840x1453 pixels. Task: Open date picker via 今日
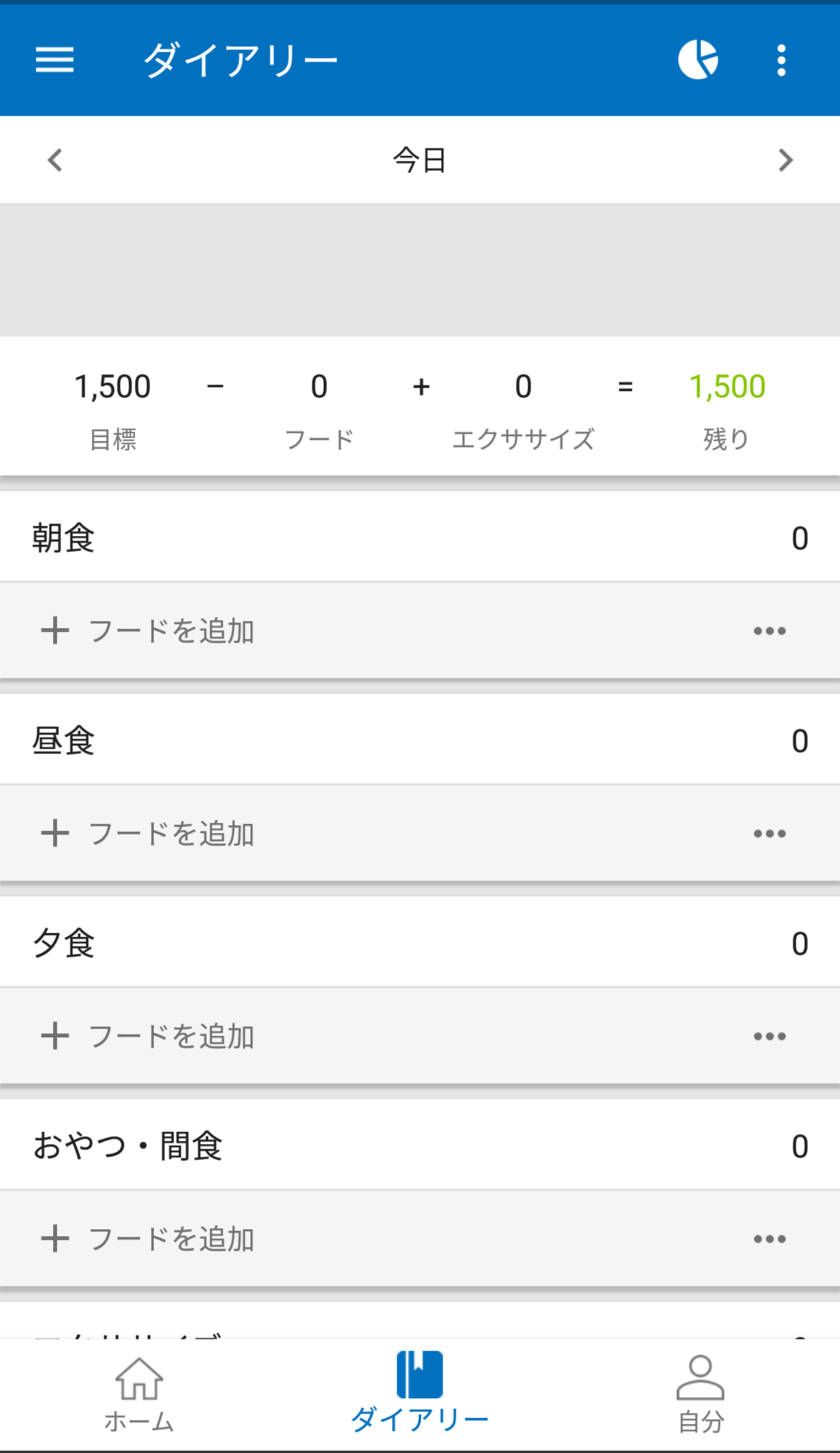pos(420,160)
